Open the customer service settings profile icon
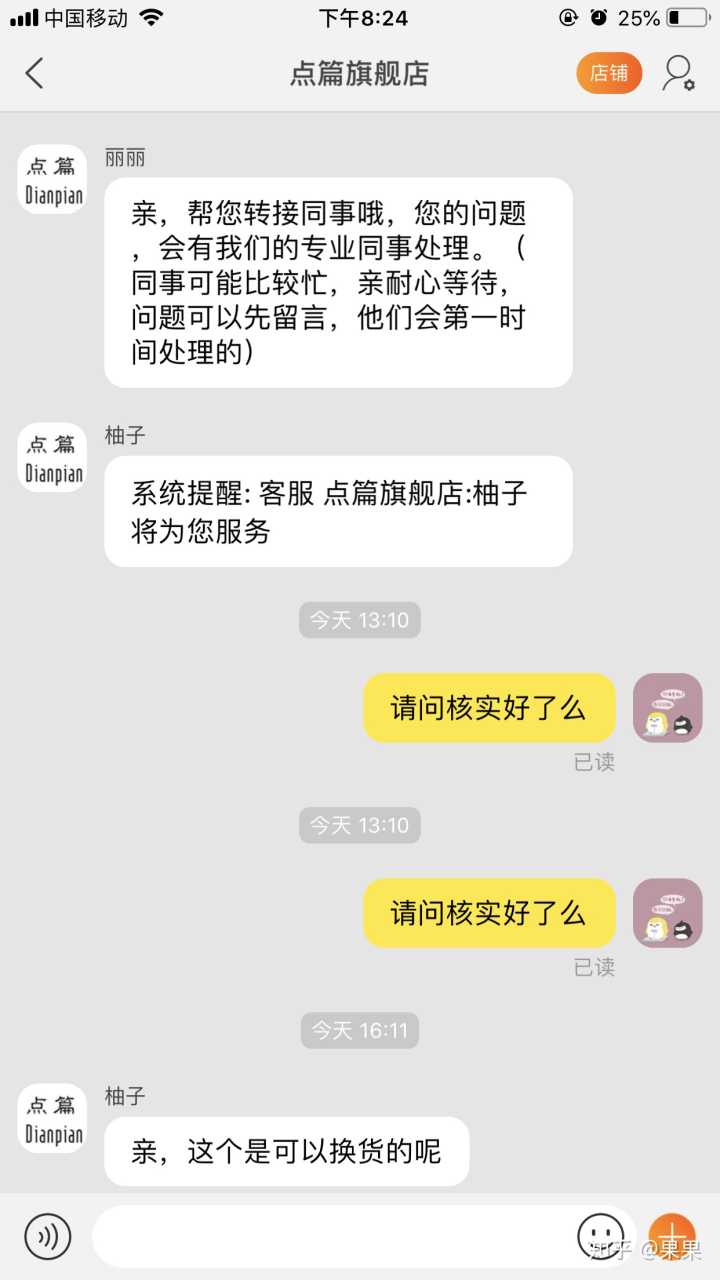The height and width of the screenshot is (1280, 720). (679, 73)
